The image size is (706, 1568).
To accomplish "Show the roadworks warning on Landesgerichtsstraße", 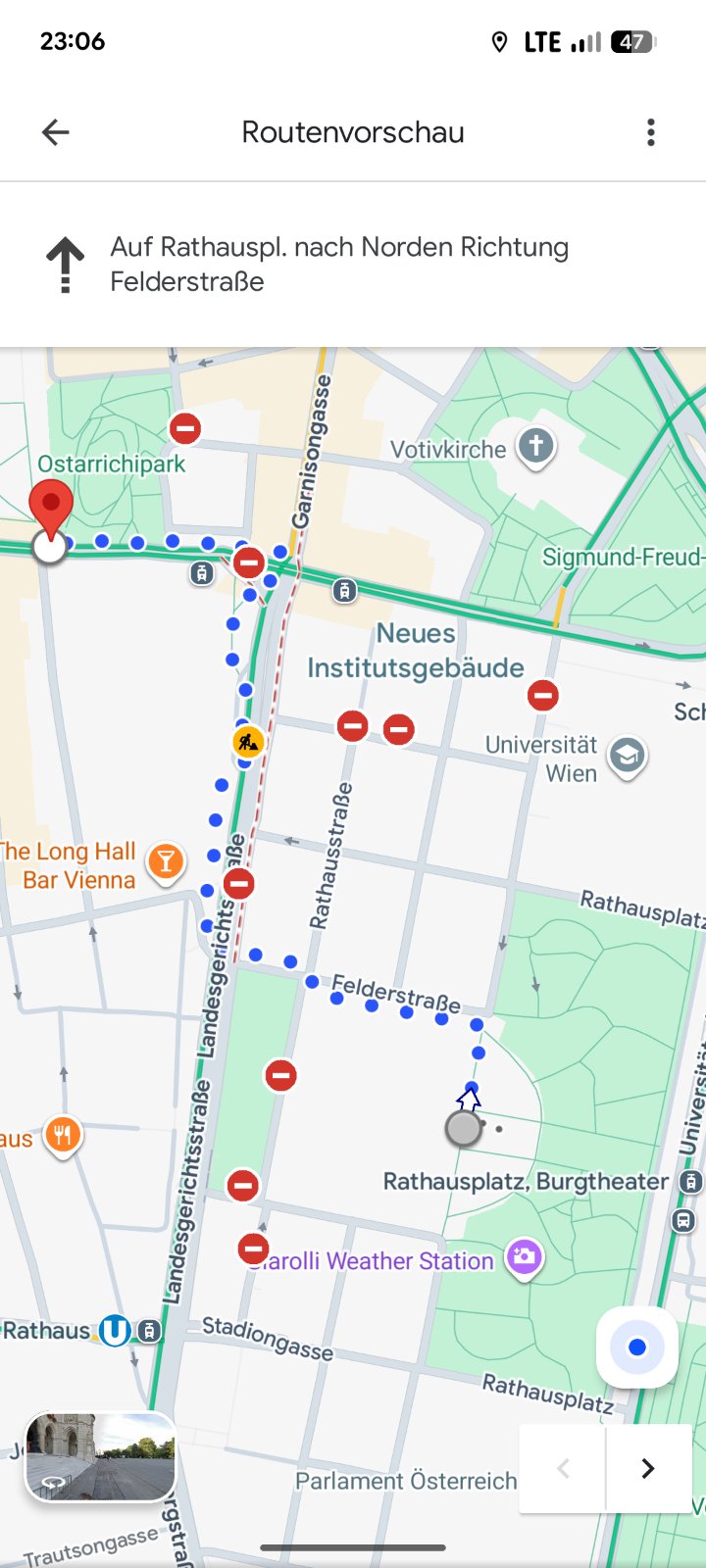I will point(248,742).
